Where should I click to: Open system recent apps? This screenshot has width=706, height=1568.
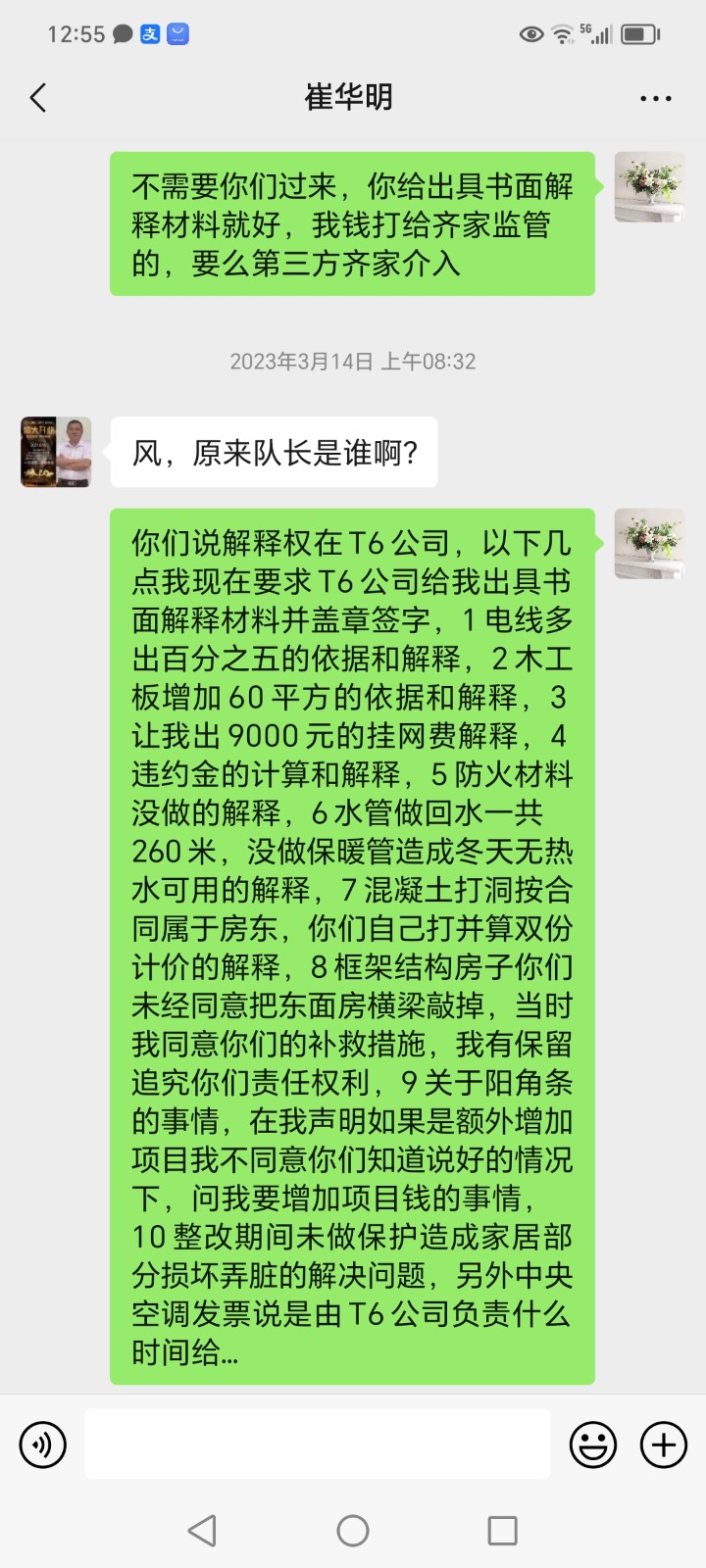coord(502,1530)
